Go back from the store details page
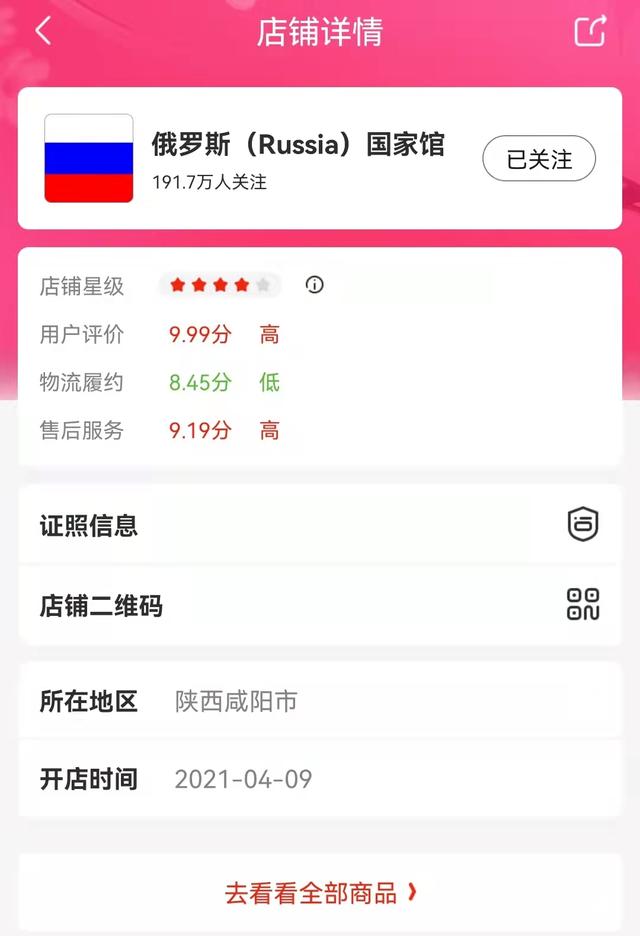The height and width of the screenshot is (936, 640). coord(43,32)
